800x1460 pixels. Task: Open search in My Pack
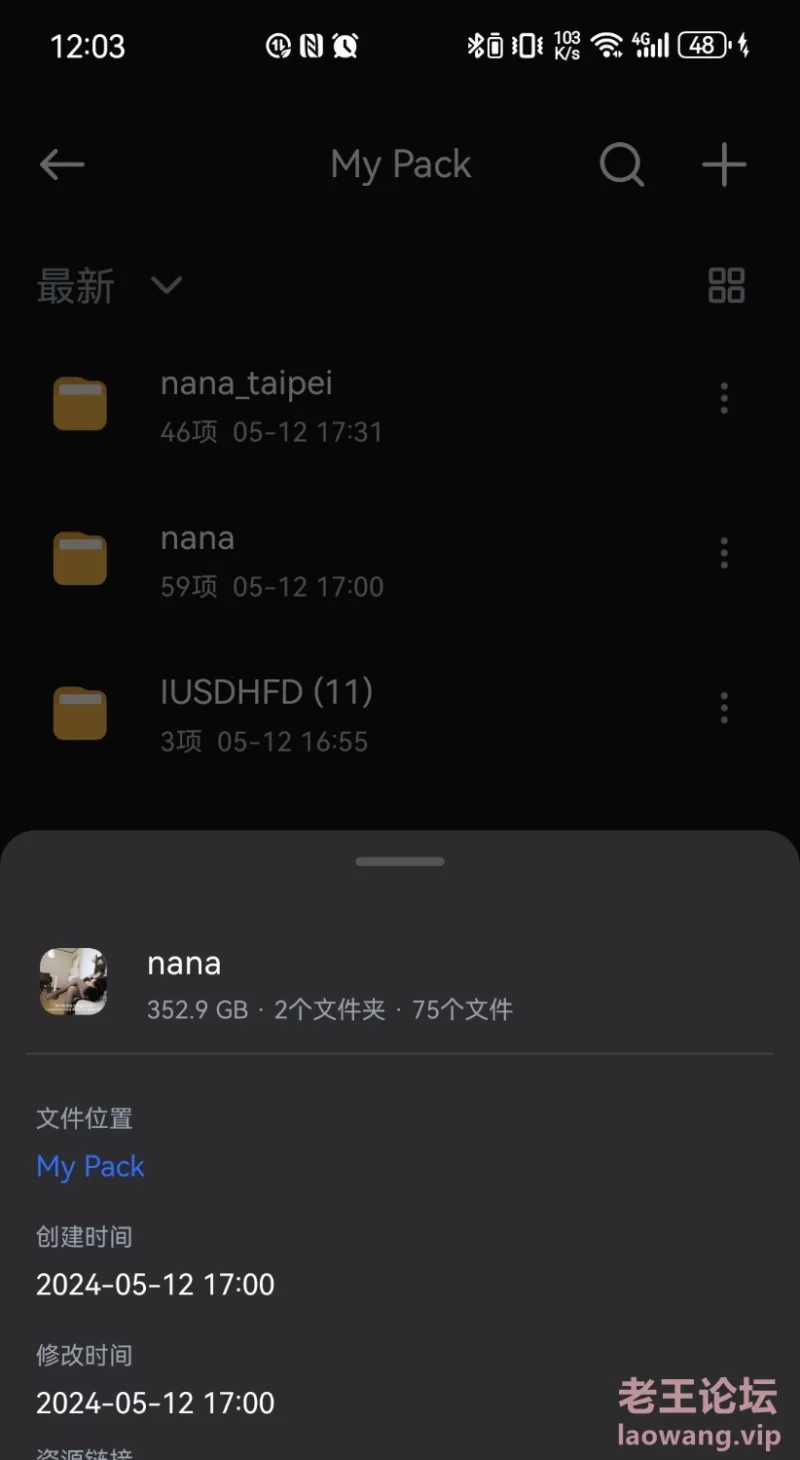coord(621,165)
